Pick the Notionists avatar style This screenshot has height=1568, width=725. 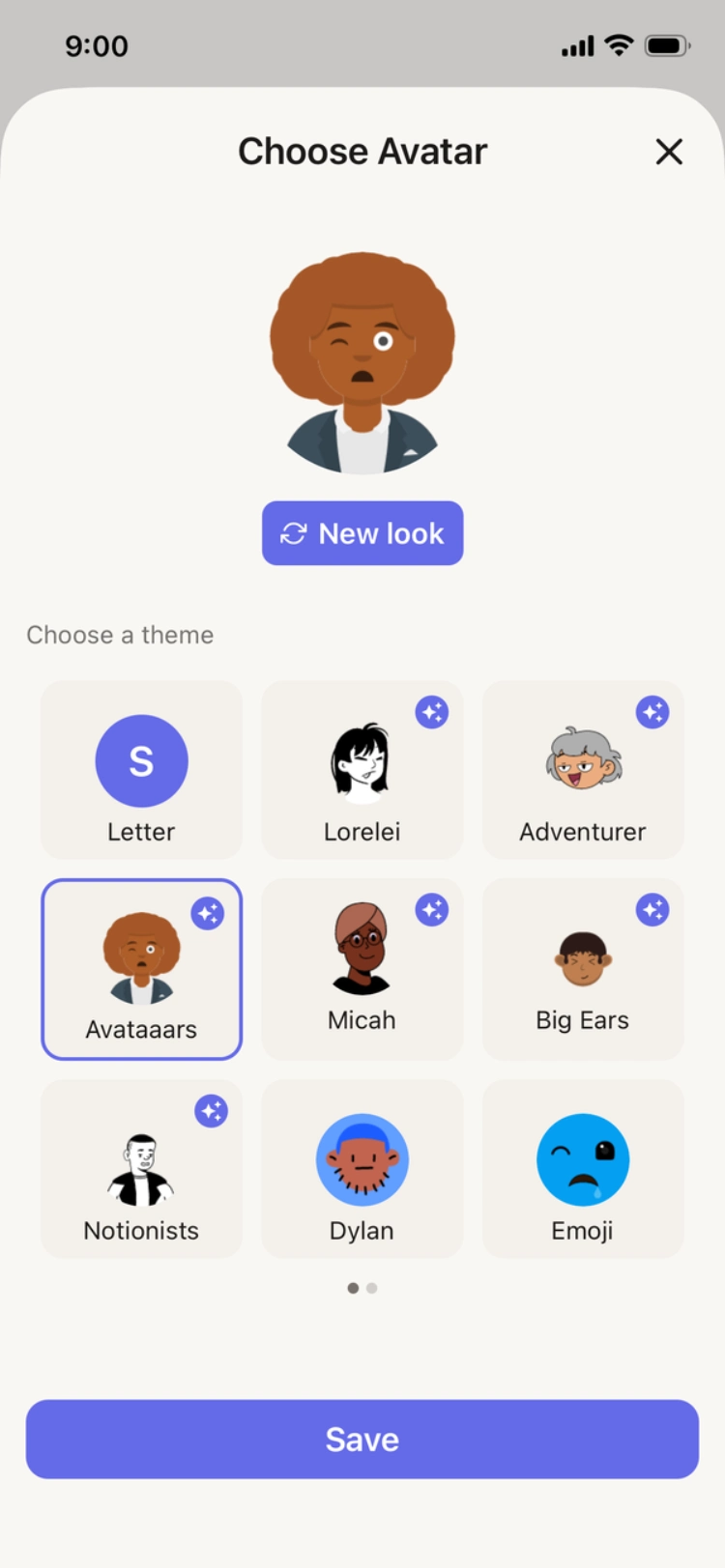tap(141, 1169)
